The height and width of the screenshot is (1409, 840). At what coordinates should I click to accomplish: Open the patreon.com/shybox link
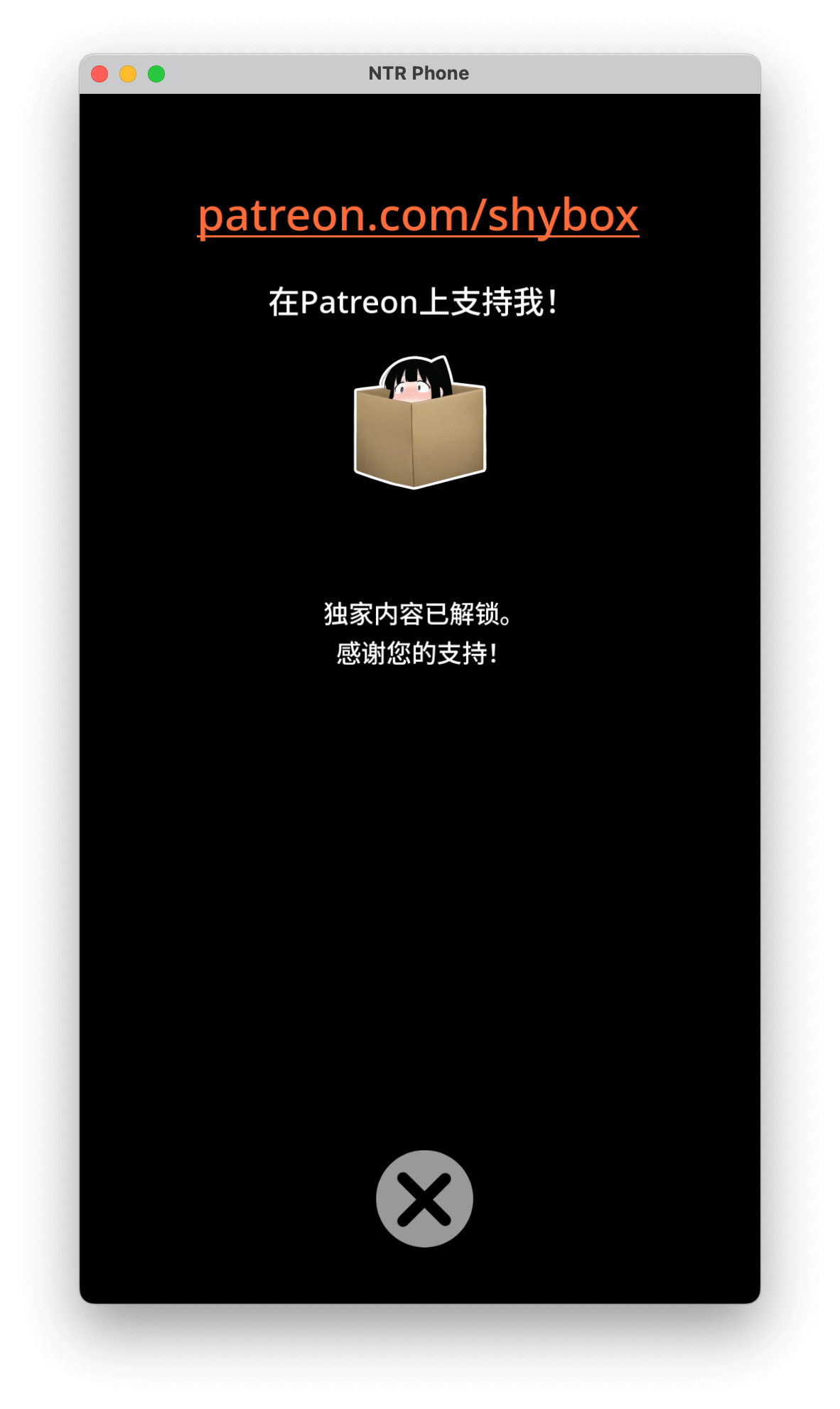click(x=418, y=215)
